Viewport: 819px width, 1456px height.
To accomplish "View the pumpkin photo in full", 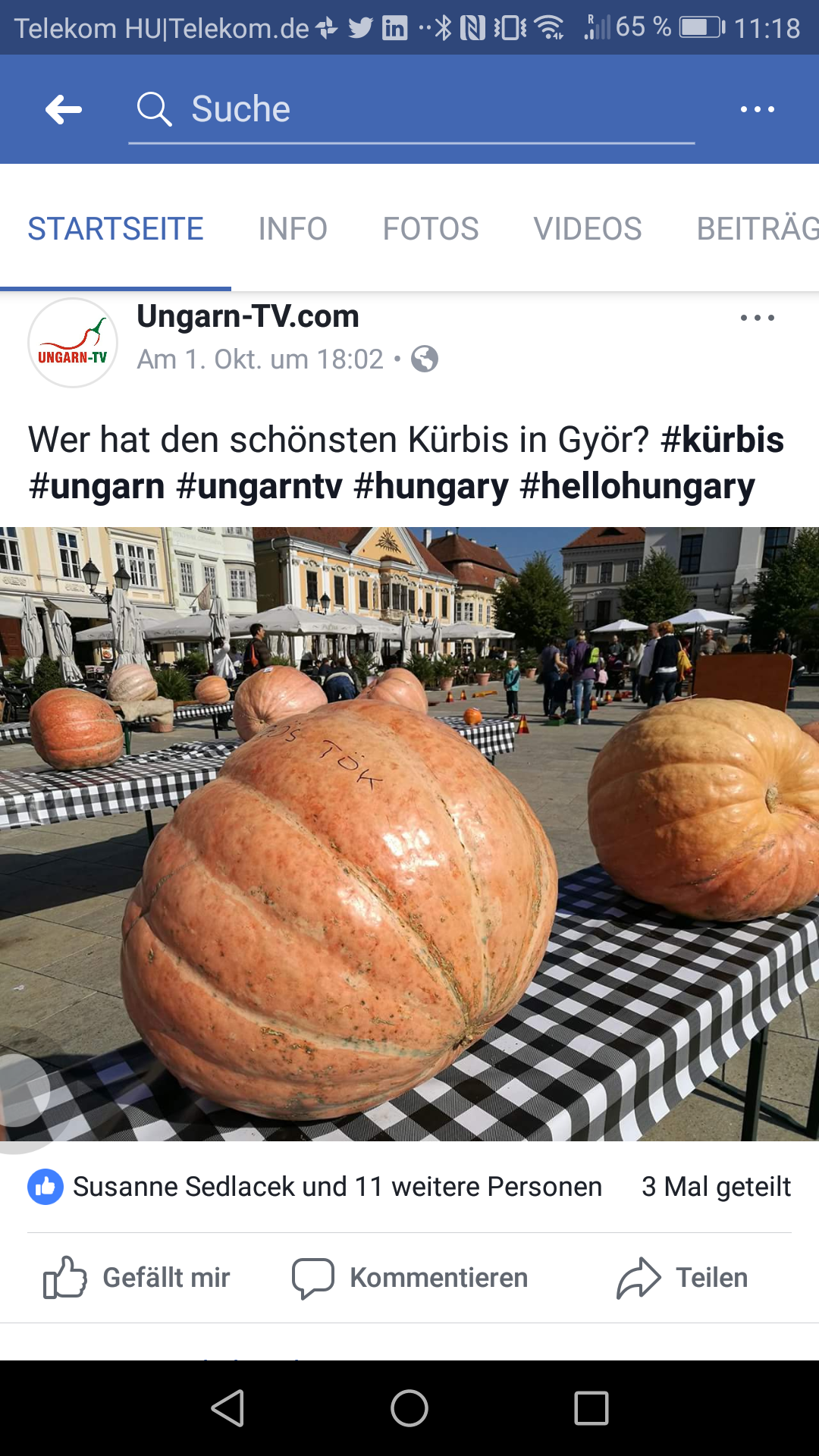I will 409,834.
